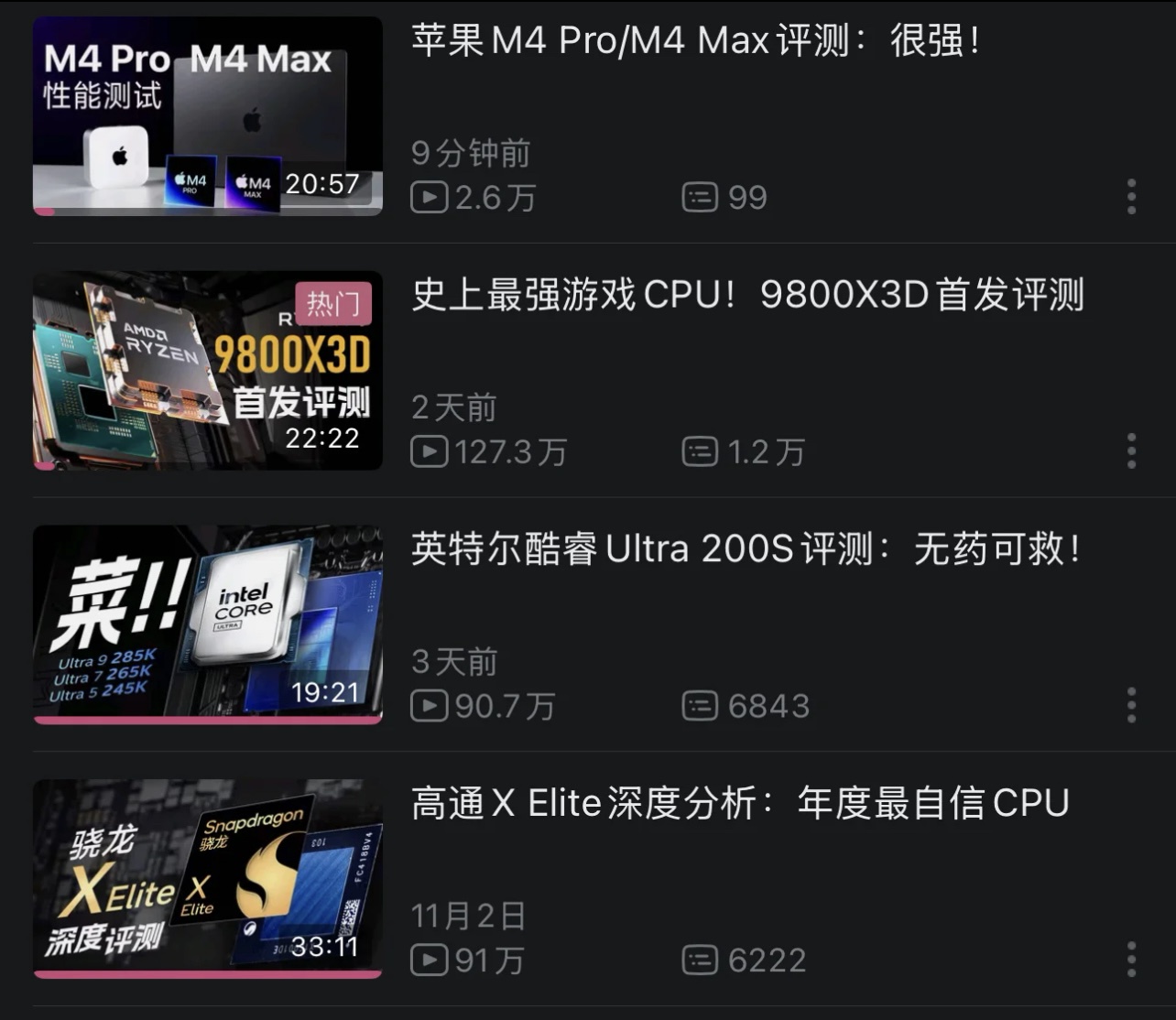Screen dimensions: 1176x1020
Task: Open the overflow menu for the 9800X3D video
Action: click(x=1131, y=451)
